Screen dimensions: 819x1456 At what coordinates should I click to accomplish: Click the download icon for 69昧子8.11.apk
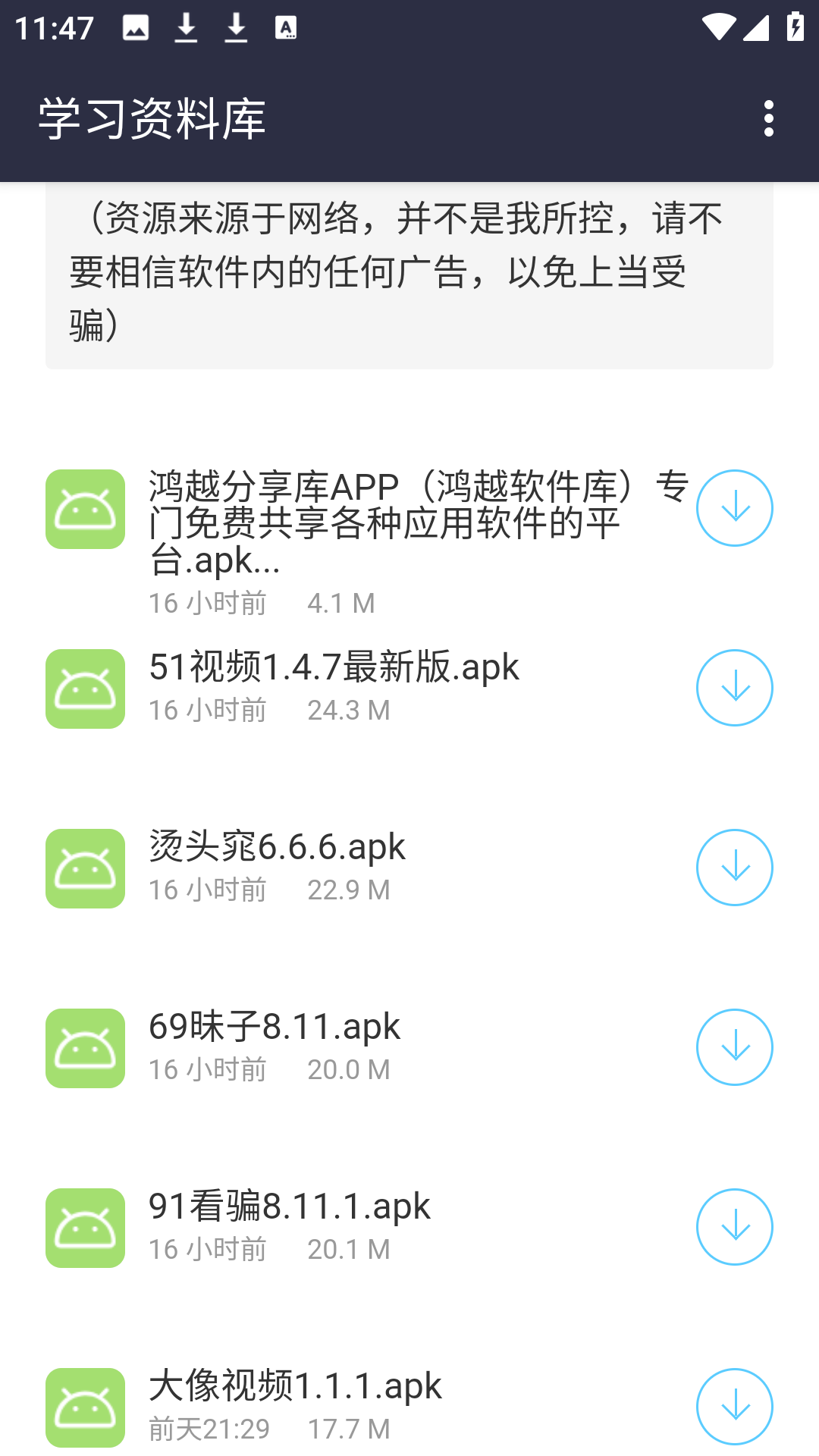tap(734, 1046)
